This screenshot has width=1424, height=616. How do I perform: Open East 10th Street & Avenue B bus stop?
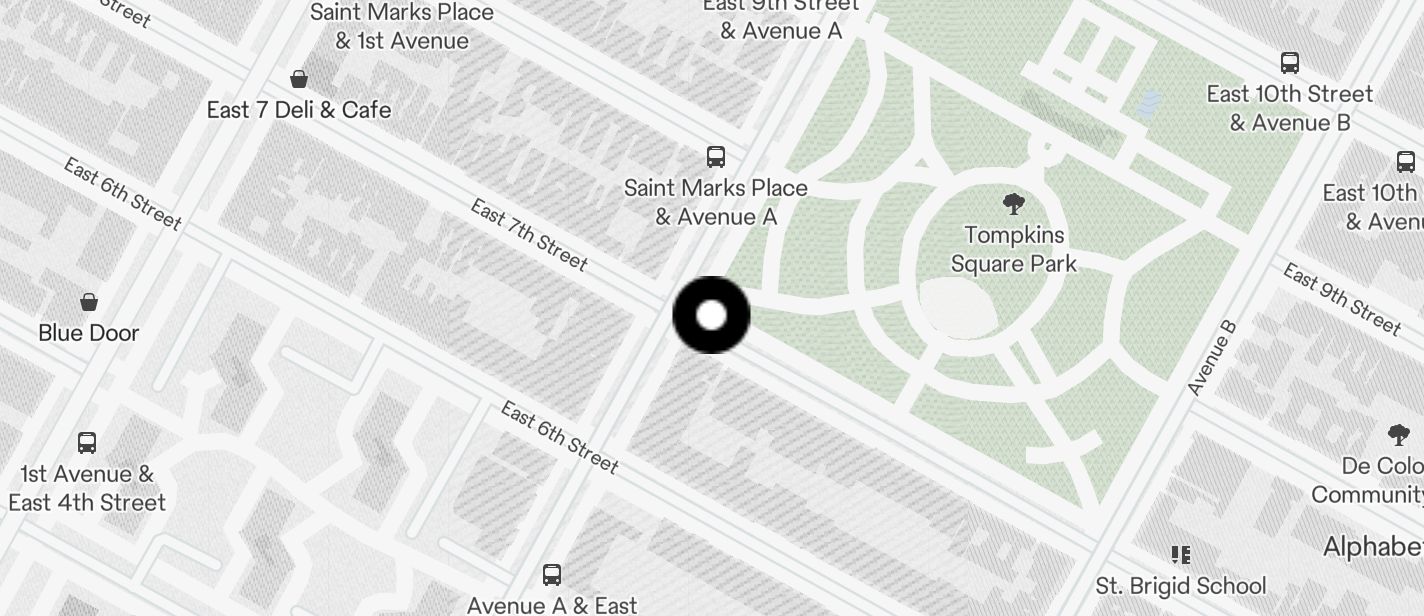[1290, 63]
